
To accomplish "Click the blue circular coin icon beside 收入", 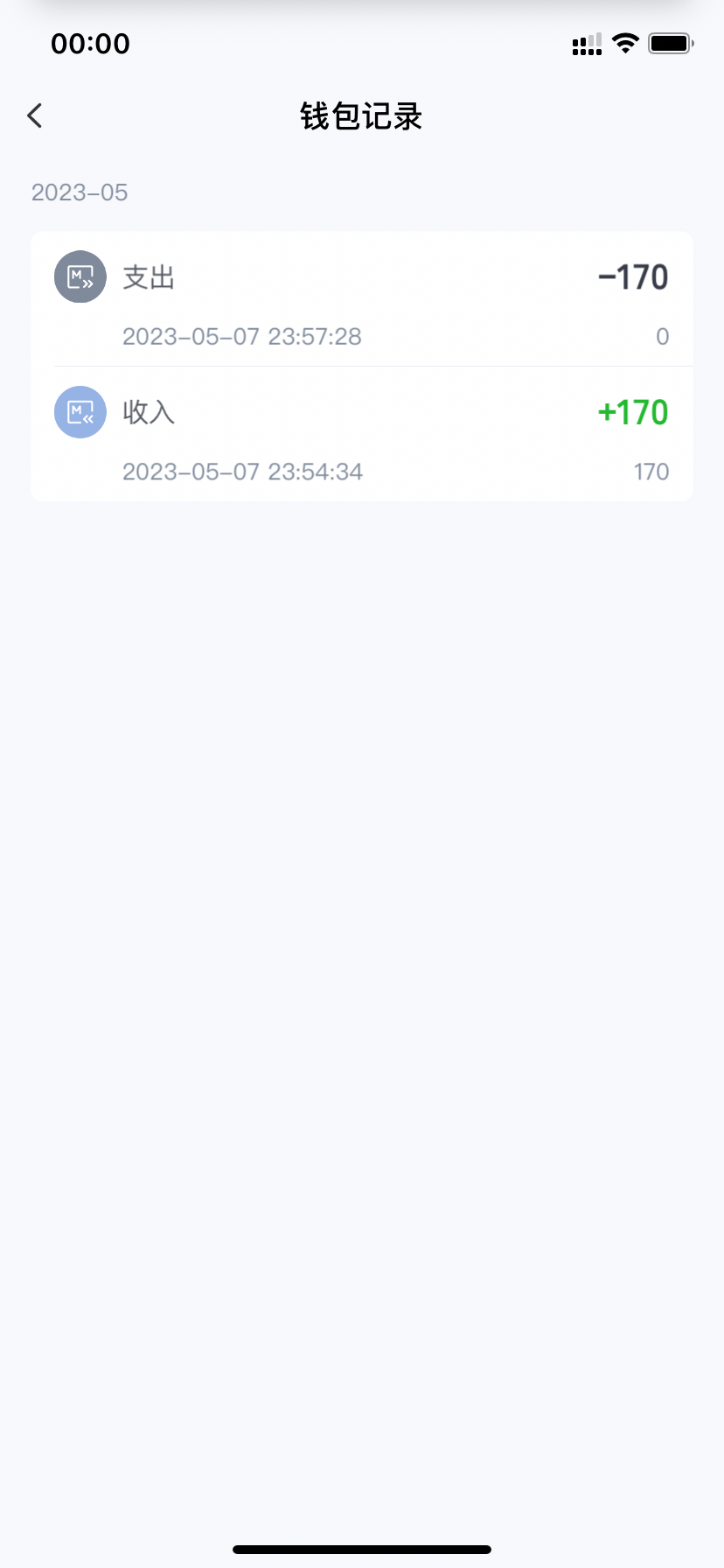I will click(80, 412).
